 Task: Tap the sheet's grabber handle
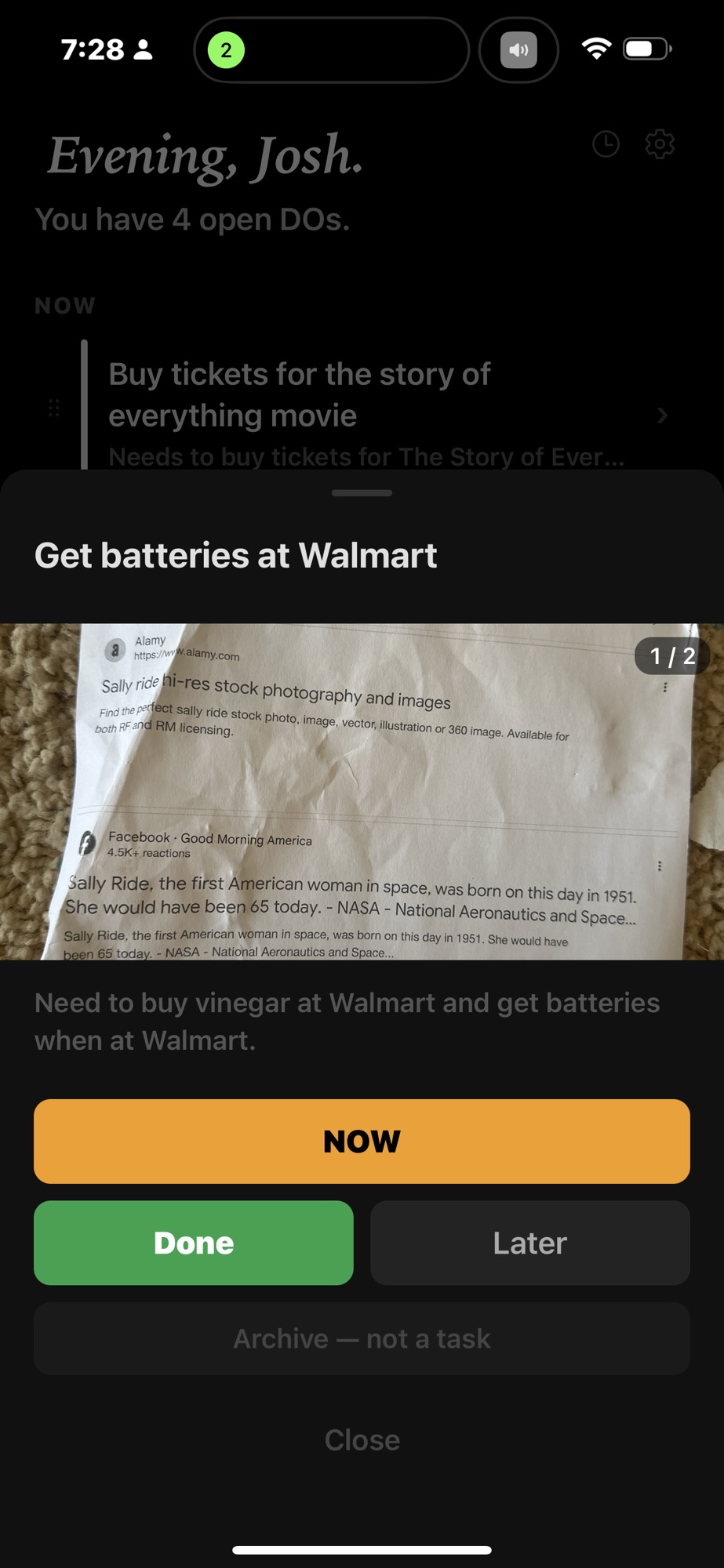[362, 493]
